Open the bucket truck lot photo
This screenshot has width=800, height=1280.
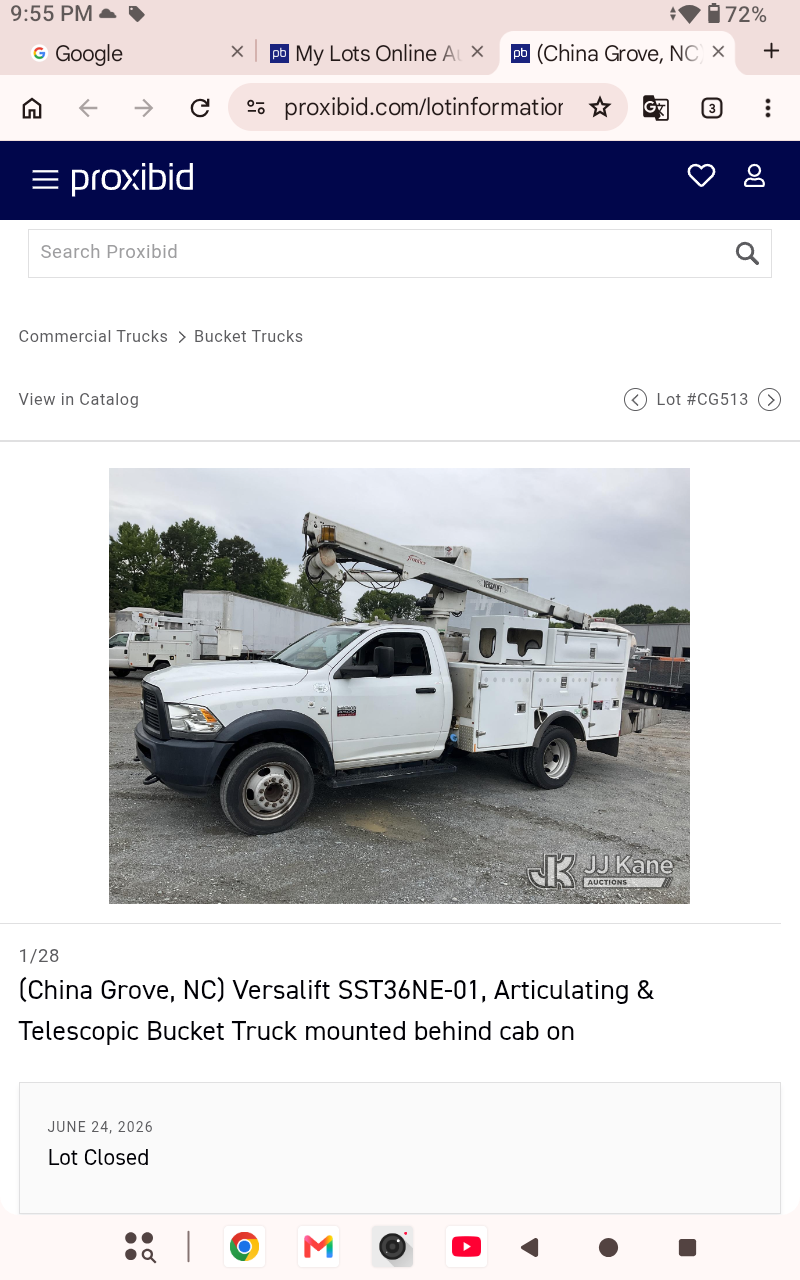(x=399, y=686)
